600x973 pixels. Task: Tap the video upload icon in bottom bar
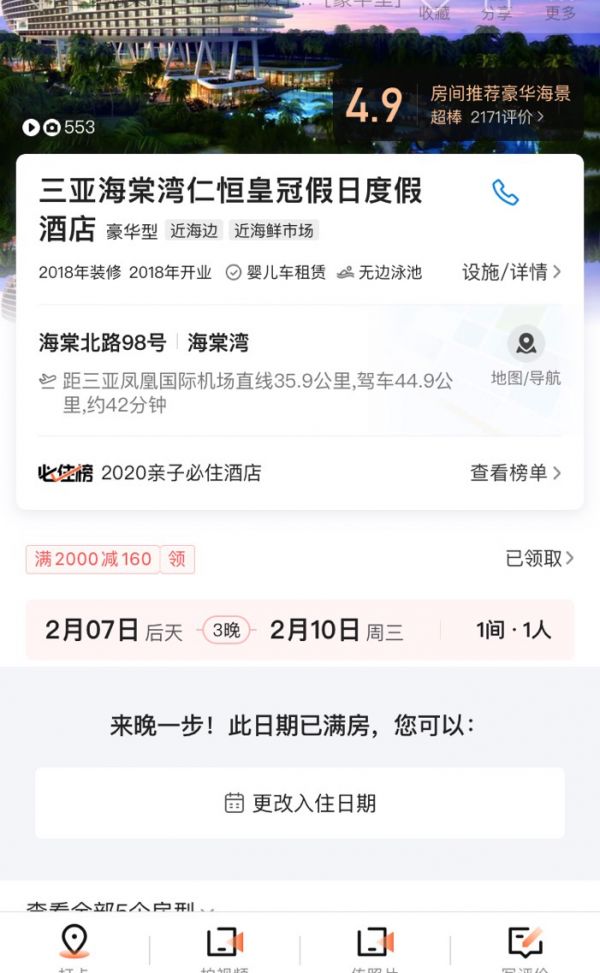(x=224, y=944)
